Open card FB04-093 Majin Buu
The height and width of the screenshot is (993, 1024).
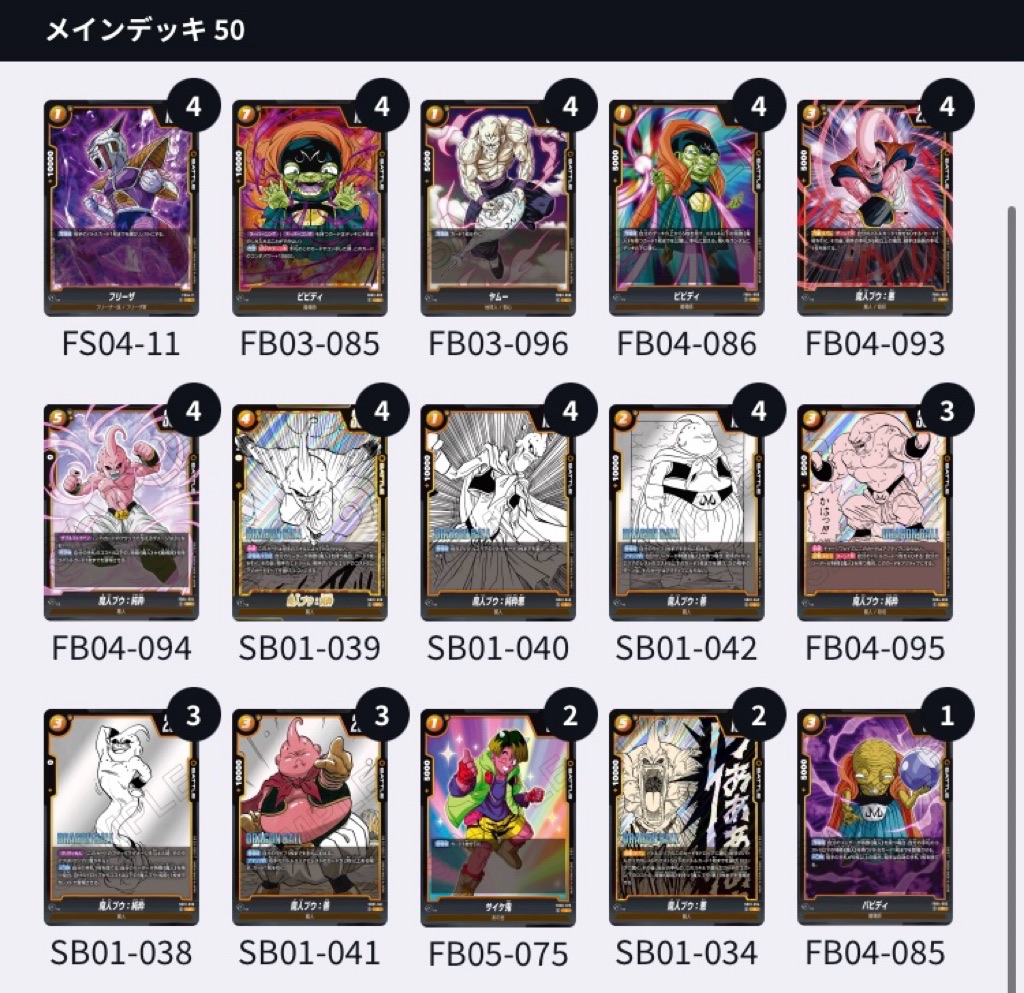click(874, 208)
